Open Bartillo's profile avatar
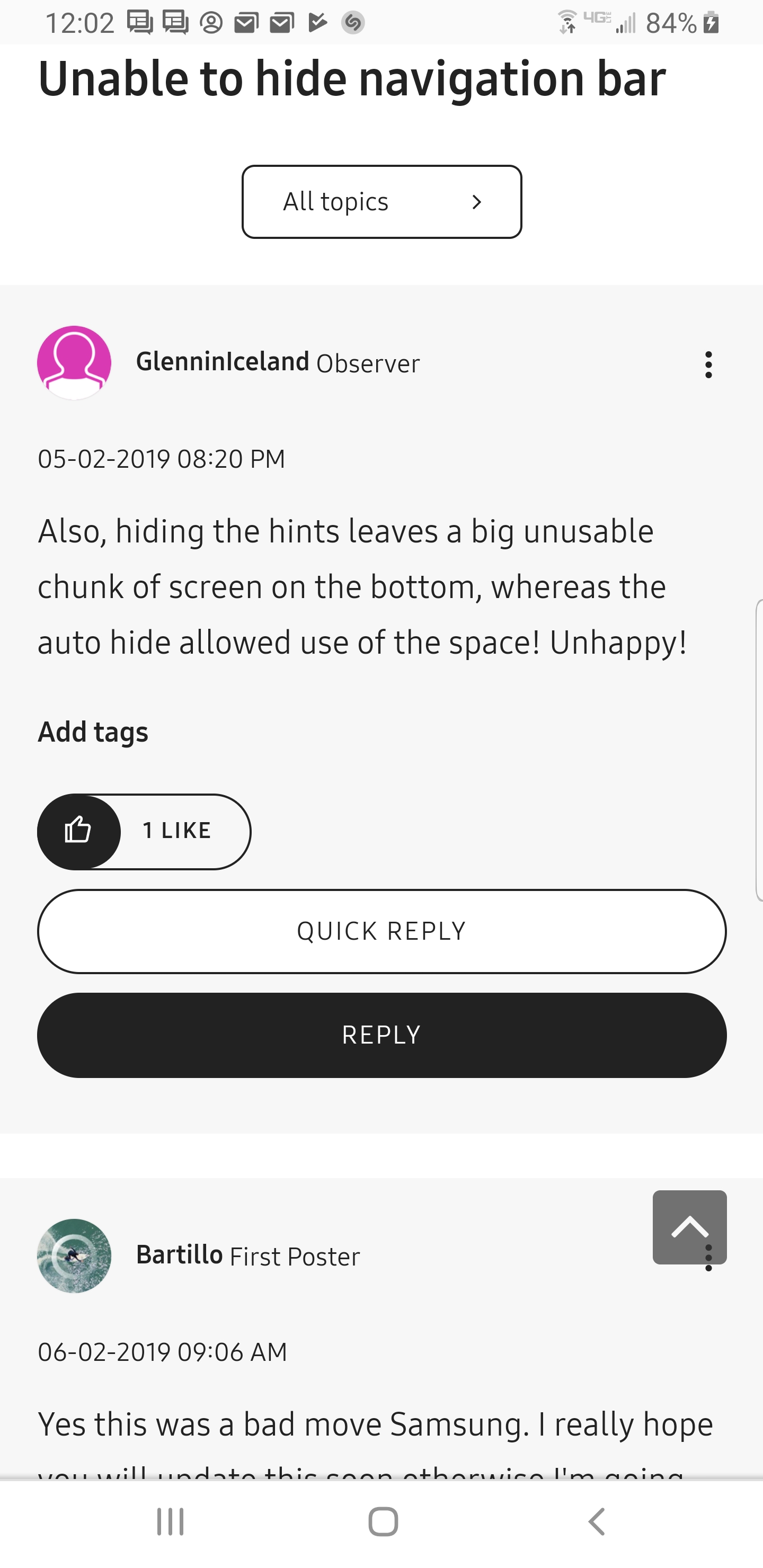 coord(74,1256)
